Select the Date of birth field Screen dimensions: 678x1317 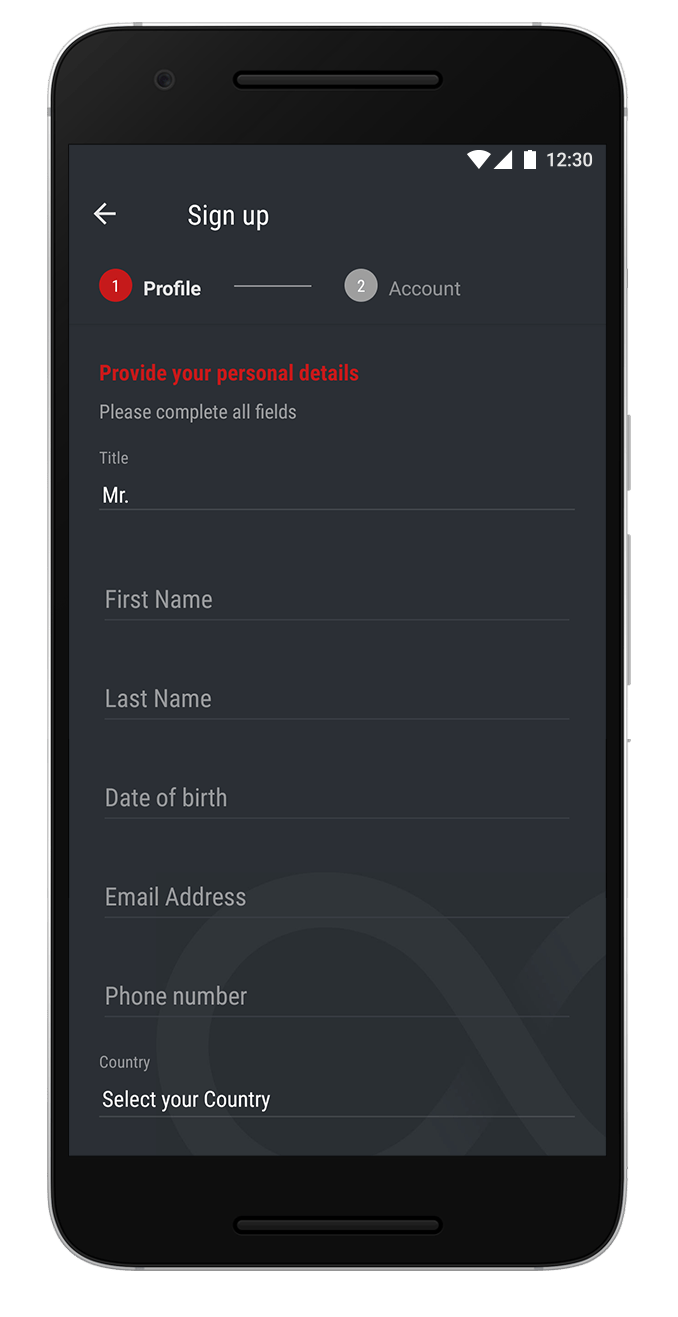point(336,798)
